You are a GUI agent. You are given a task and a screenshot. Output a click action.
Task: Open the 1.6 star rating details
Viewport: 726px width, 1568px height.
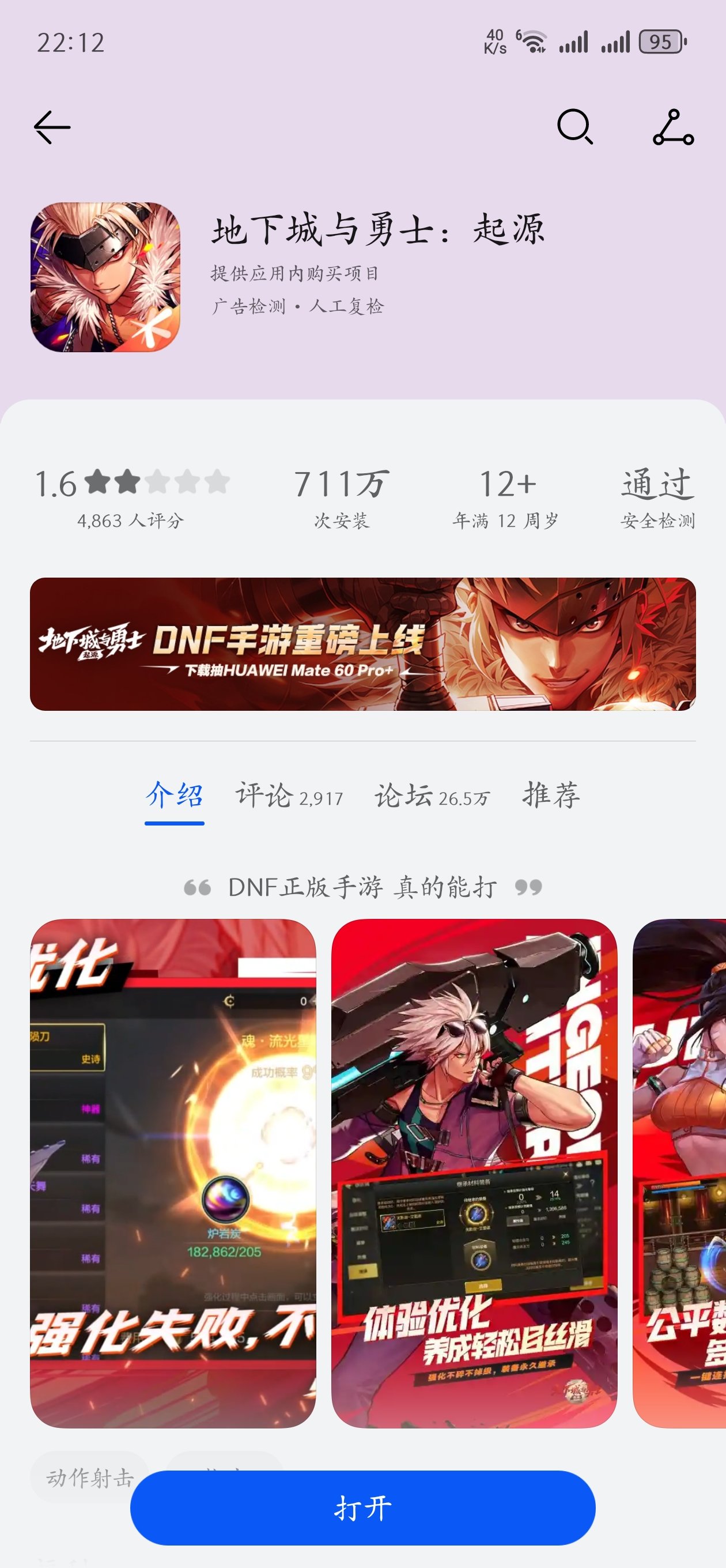point(131,497)
